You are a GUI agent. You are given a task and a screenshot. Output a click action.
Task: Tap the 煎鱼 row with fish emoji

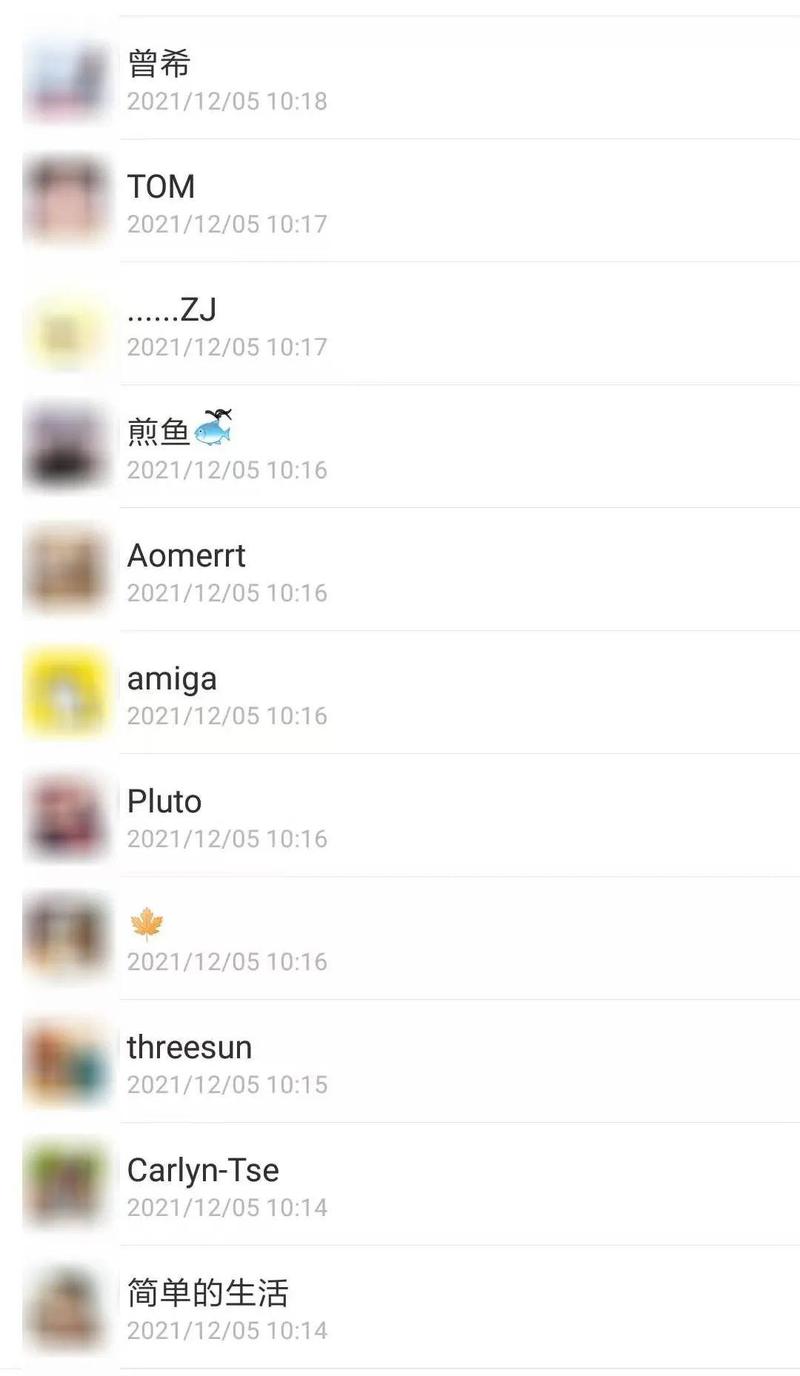click(400, 448)
